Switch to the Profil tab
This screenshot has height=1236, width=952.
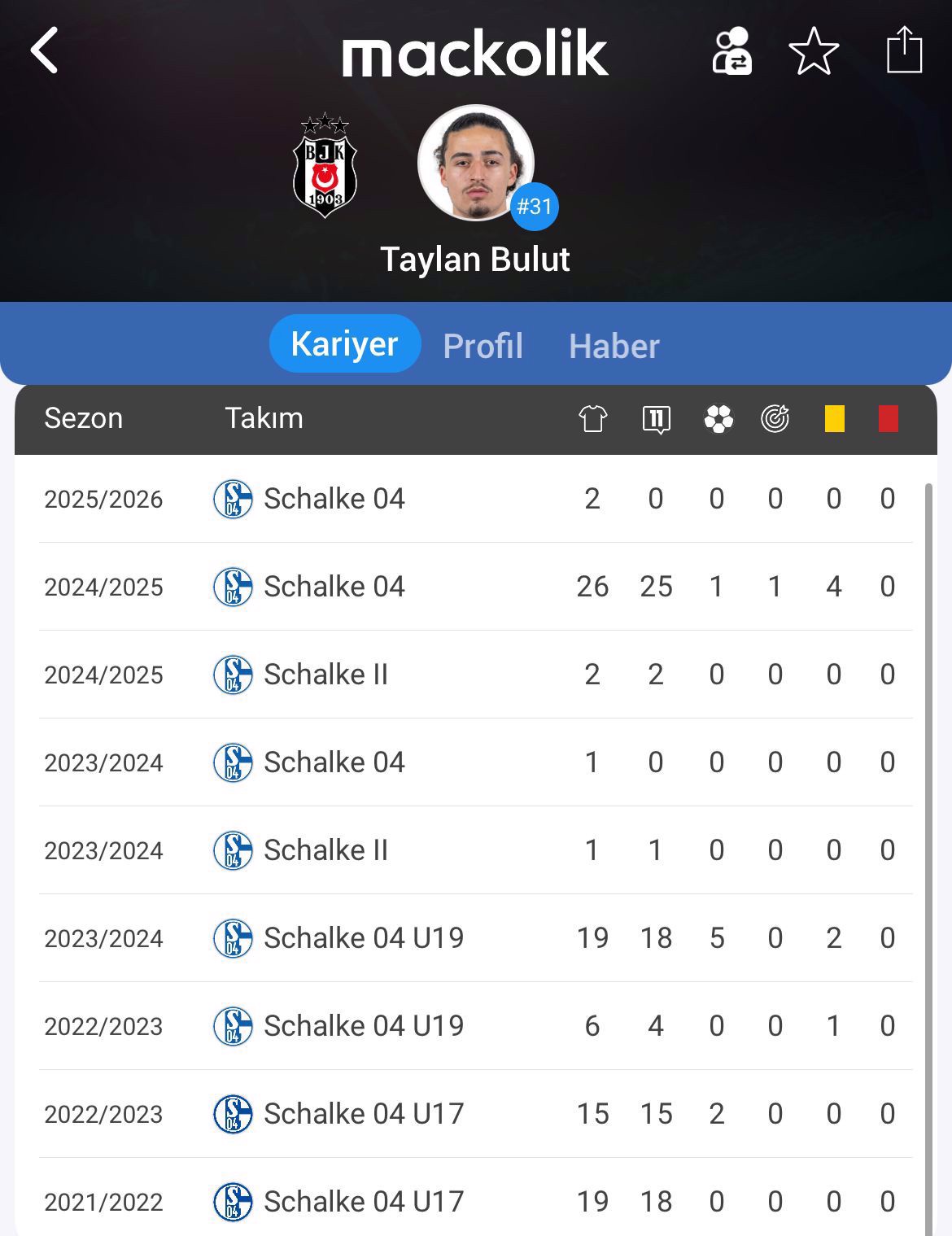tap(483, 346)
